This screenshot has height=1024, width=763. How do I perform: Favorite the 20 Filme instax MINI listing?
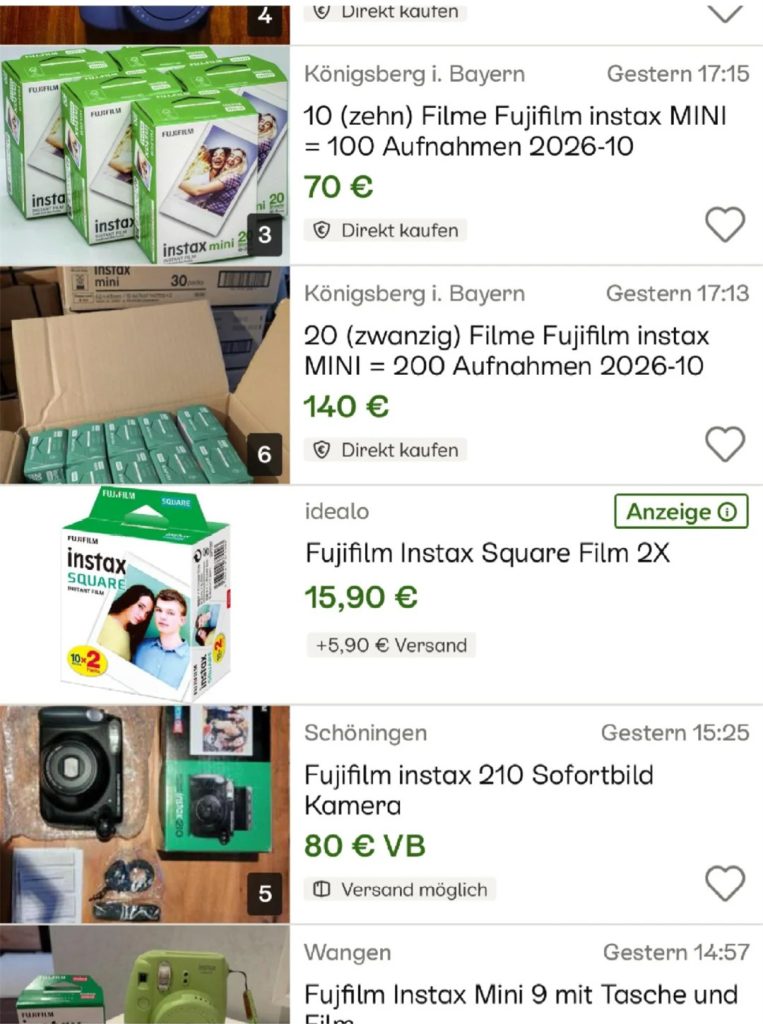click(725, 444)
